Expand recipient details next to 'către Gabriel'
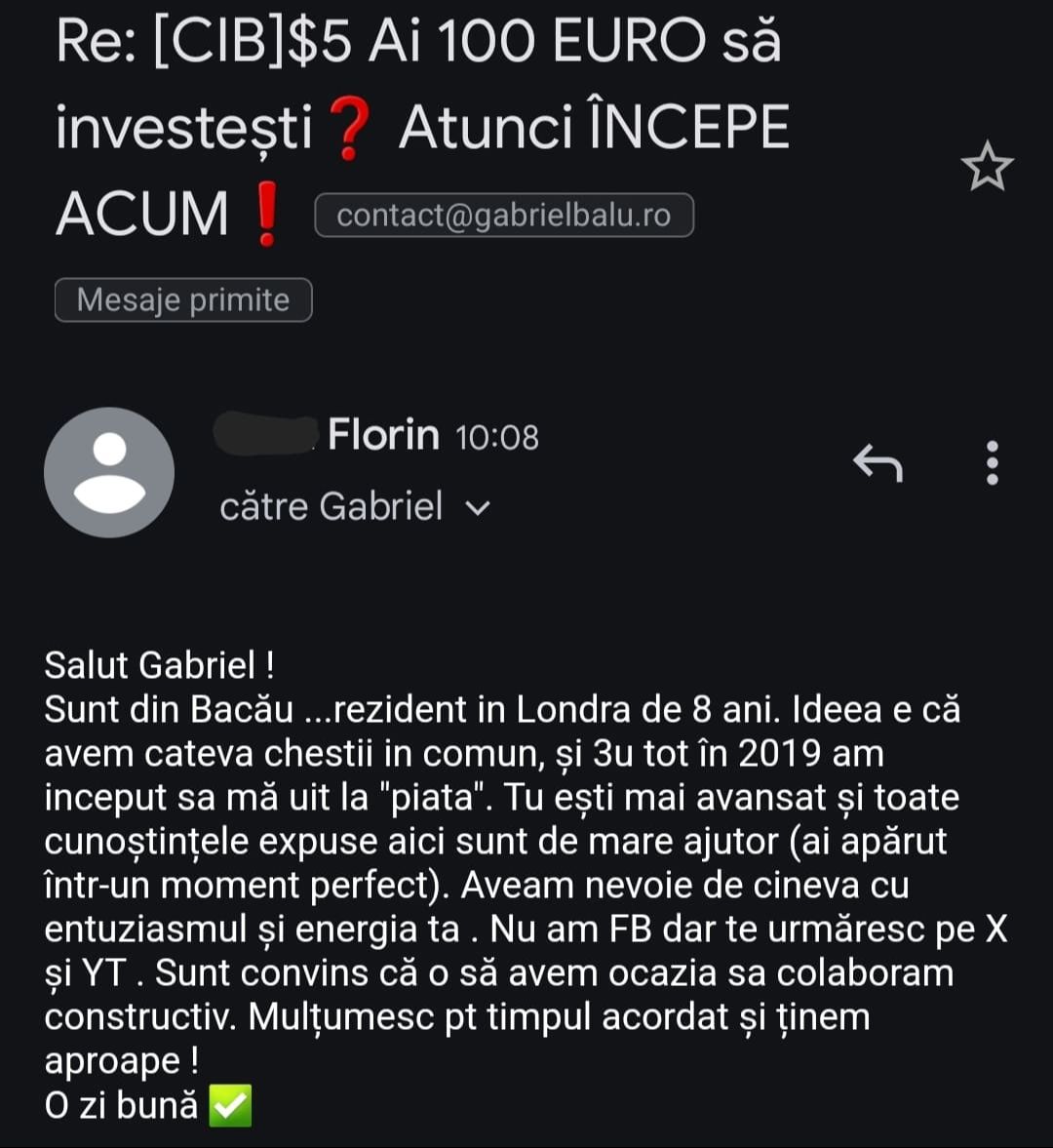Image resolution: width=1053 pixels, height=1148 pixels. point(478,507)
